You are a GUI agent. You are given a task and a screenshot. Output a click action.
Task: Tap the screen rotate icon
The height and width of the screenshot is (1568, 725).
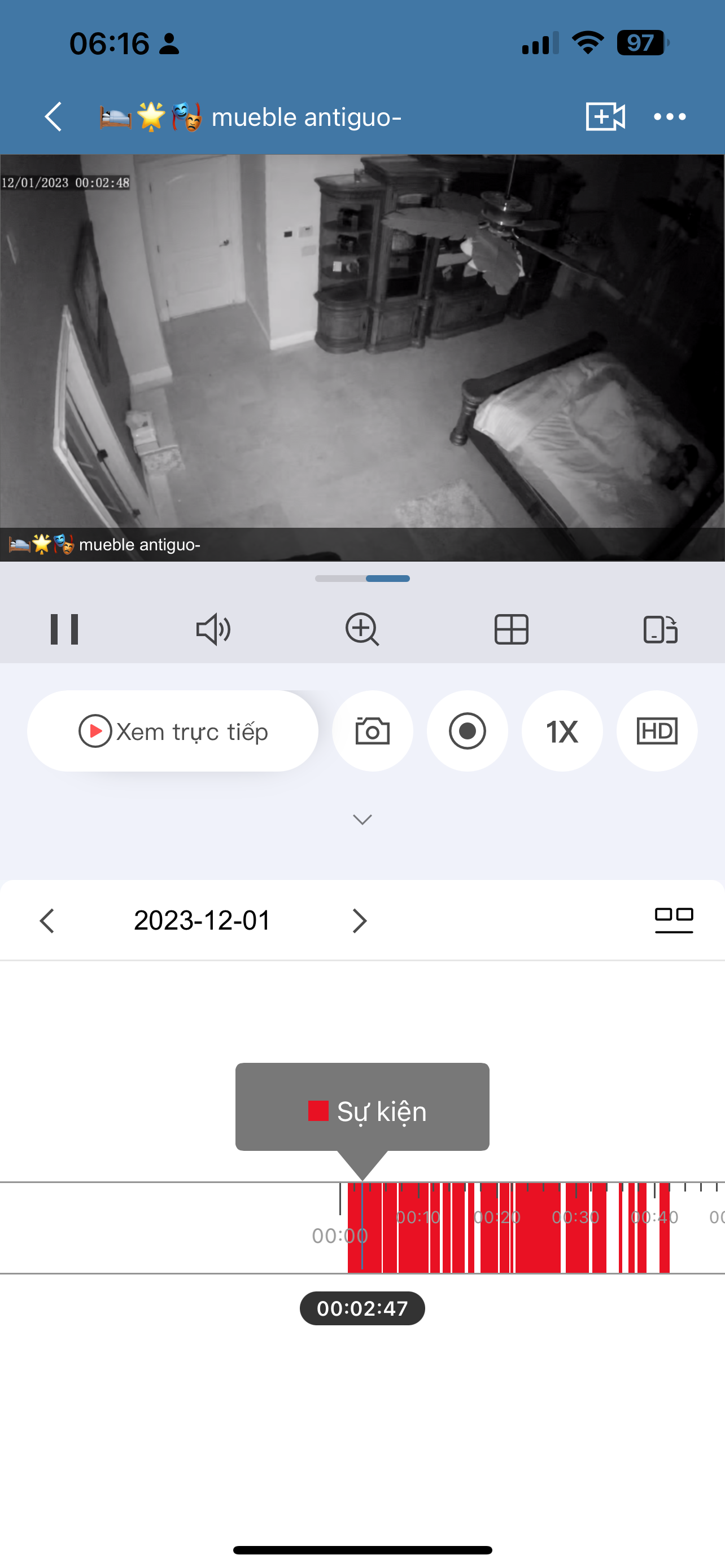coord(661,629)
